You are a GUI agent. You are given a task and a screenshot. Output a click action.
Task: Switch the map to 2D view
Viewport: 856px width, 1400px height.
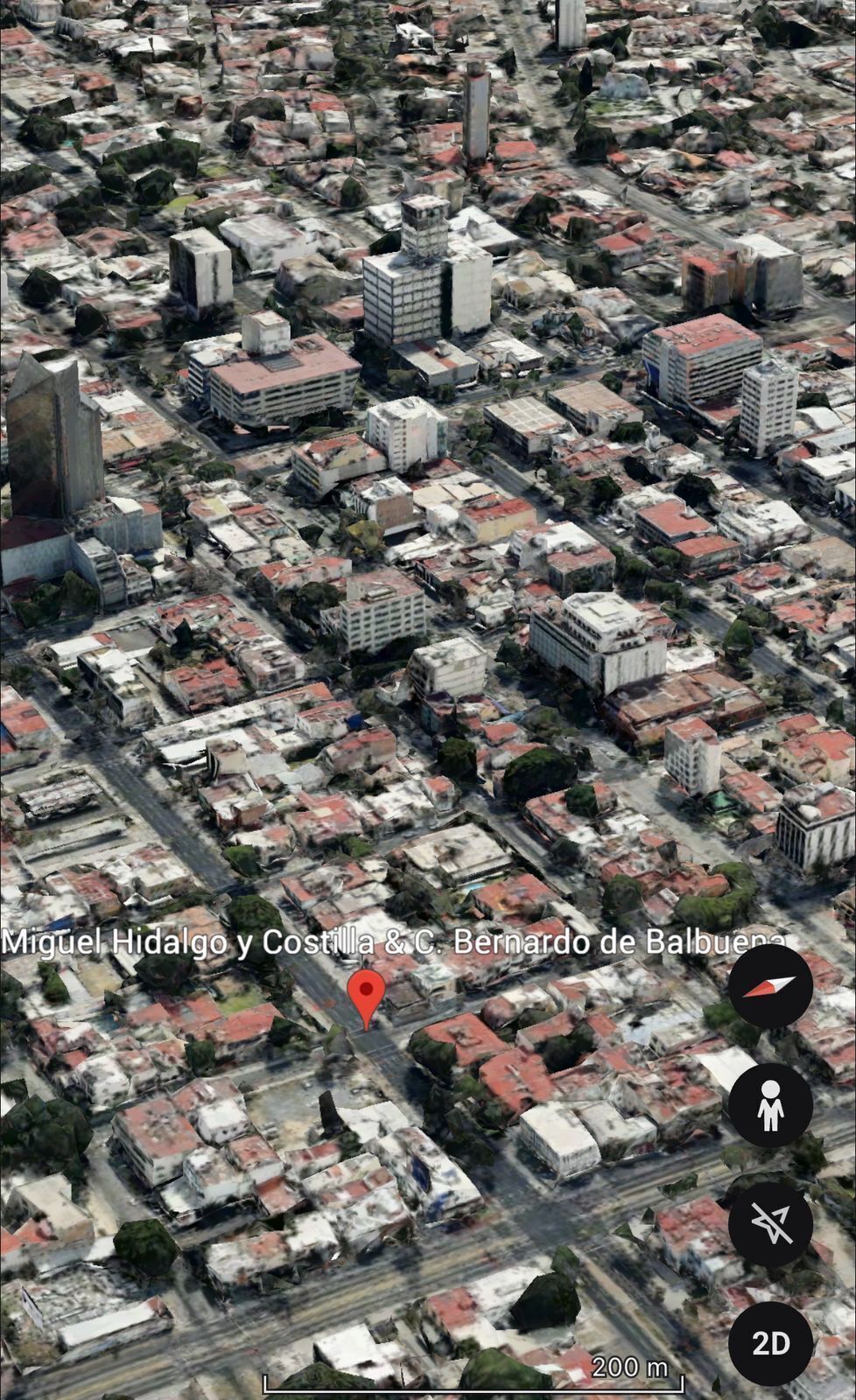coord(770,1343)
